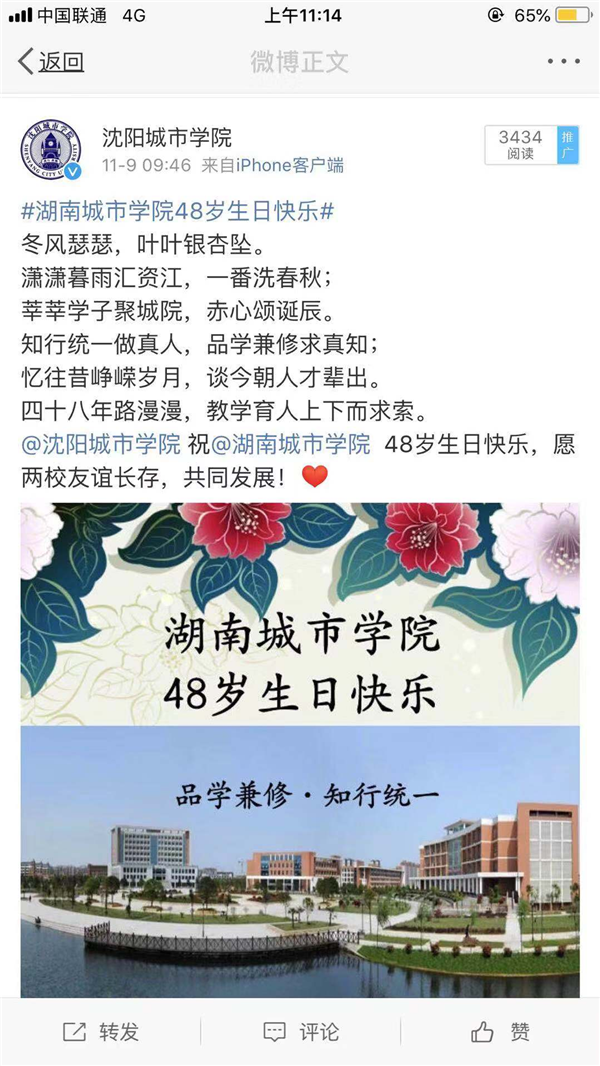This screenshot has height=1066, width=600.
Task: Go back via 返回 button
Action: [51, 62]
